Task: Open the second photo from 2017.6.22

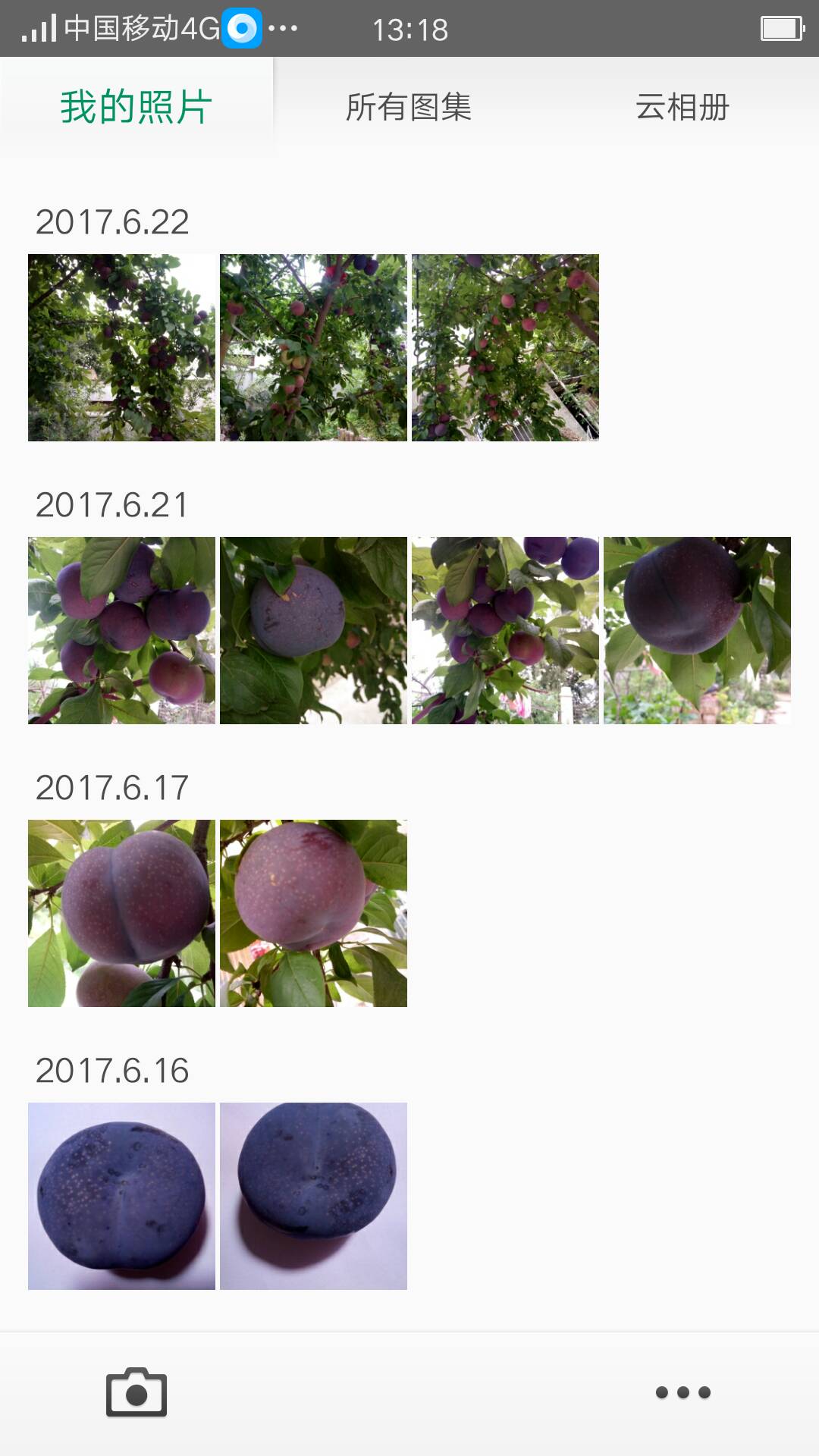Action: pos(313,347)
